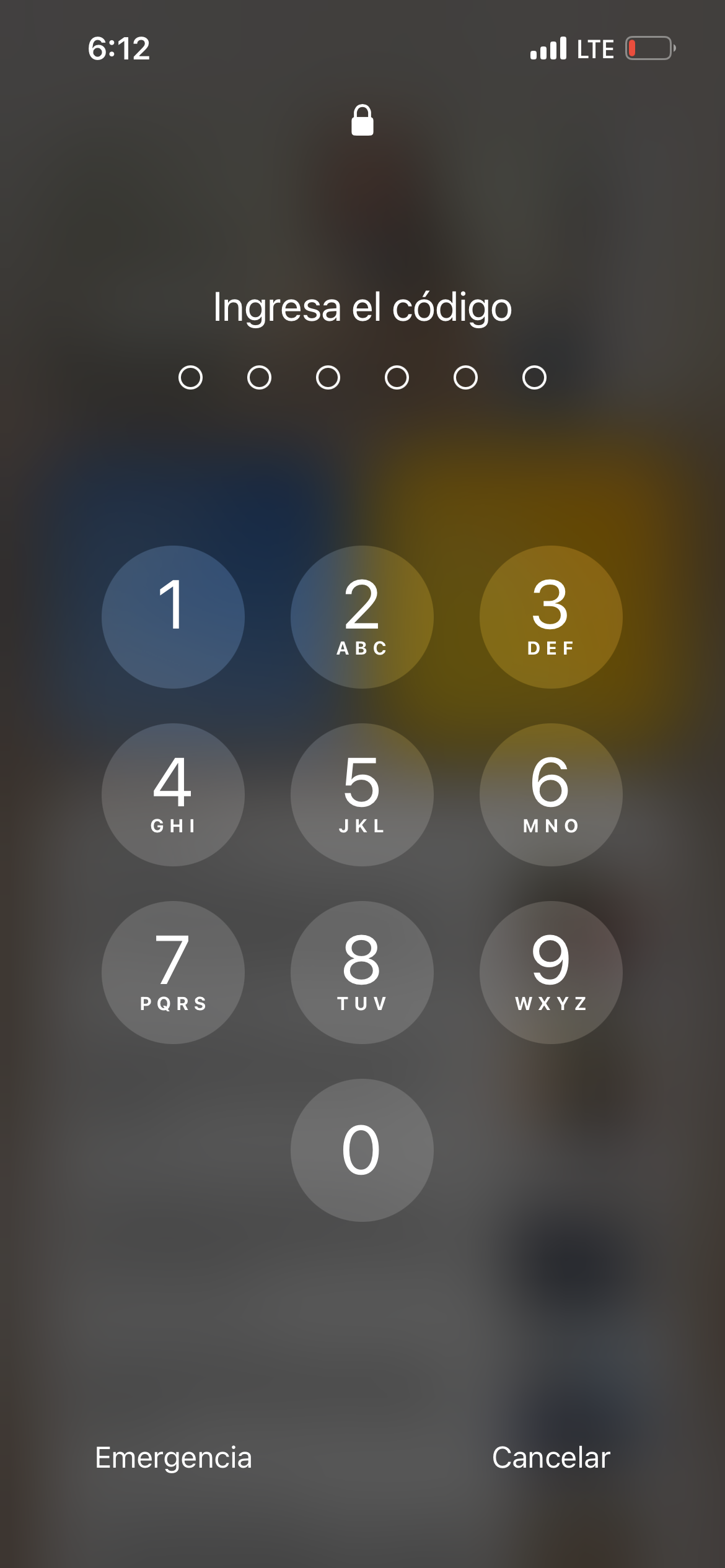Enter digit 8 (TUV) on the keypad
This screenshot has width=725, height=1568.
coord(362,972)
